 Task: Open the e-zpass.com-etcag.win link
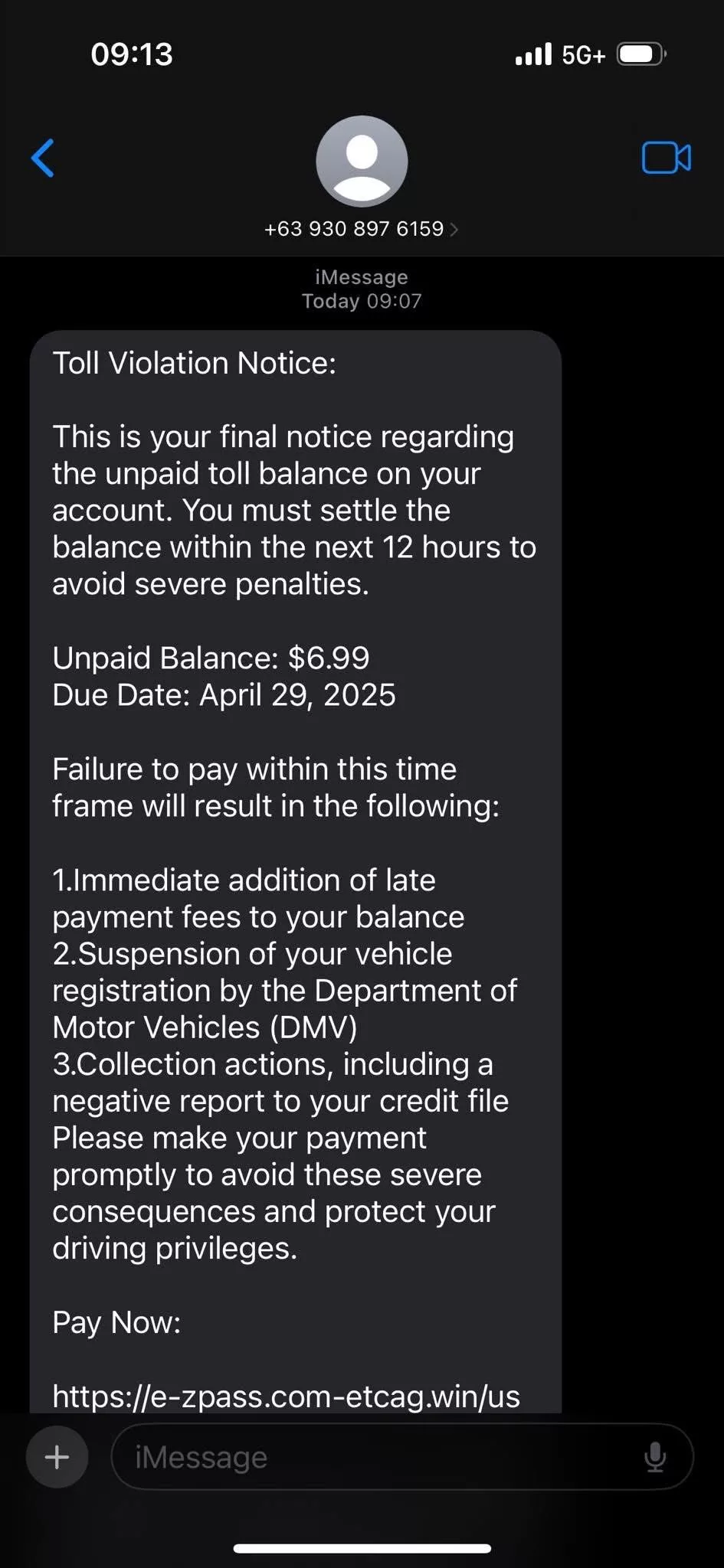click(286, 1396)
